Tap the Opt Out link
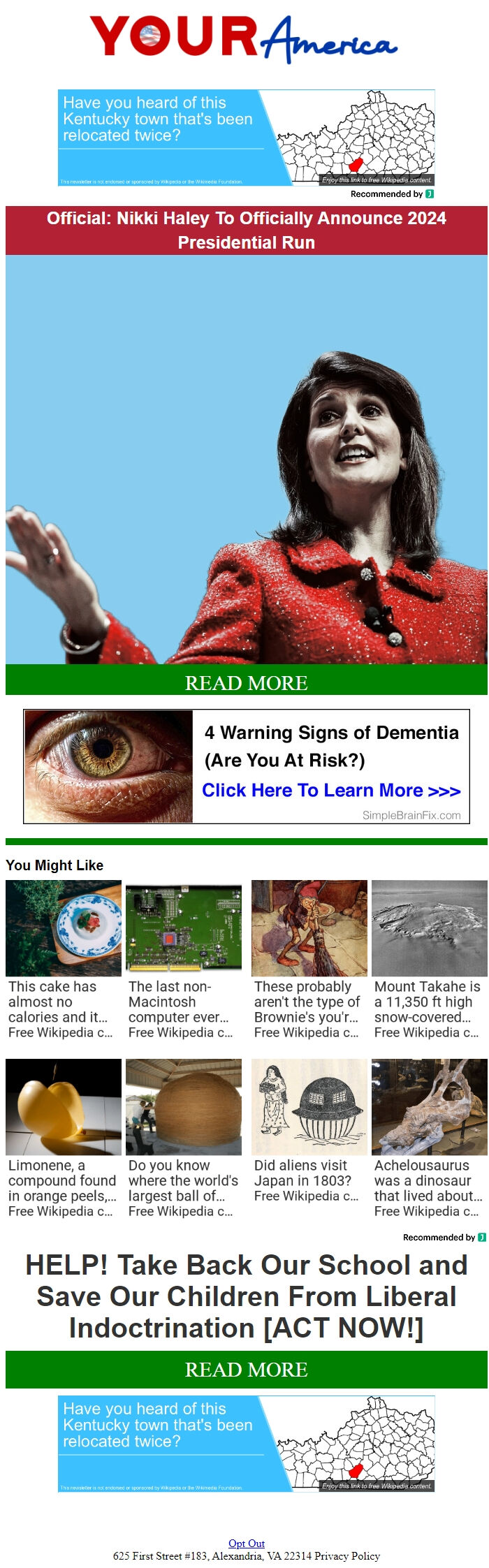The image size is (489, 1568). tap(246, 1543)
